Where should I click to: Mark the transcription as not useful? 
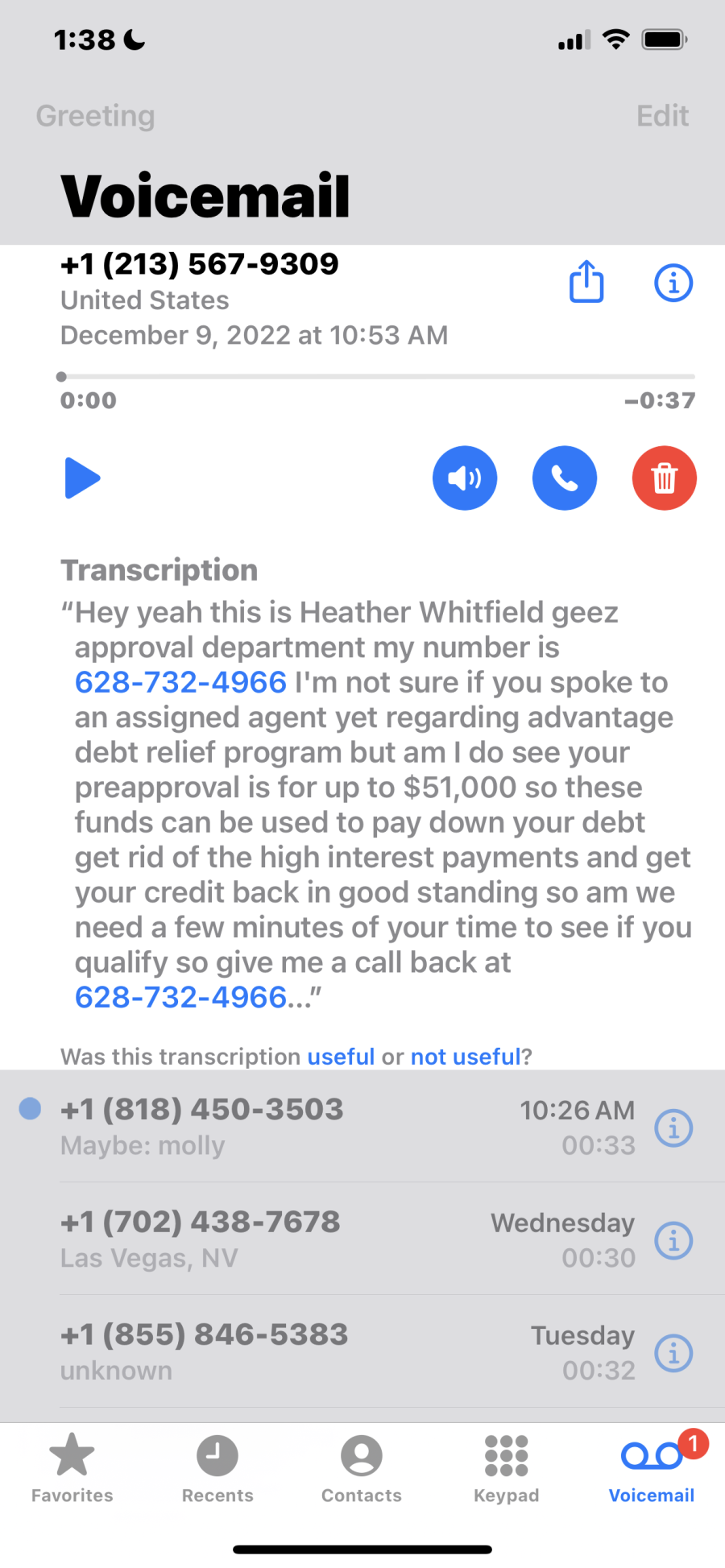[466, 1057]
